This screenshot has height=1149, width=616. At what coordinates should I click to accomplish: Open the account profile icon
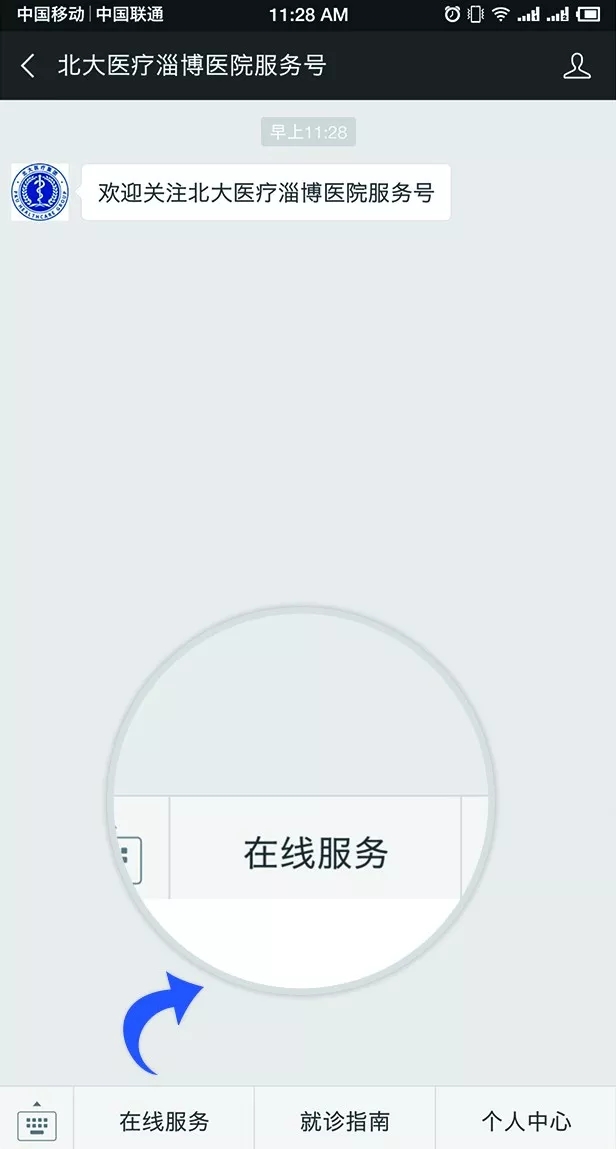tap(577, 66)
